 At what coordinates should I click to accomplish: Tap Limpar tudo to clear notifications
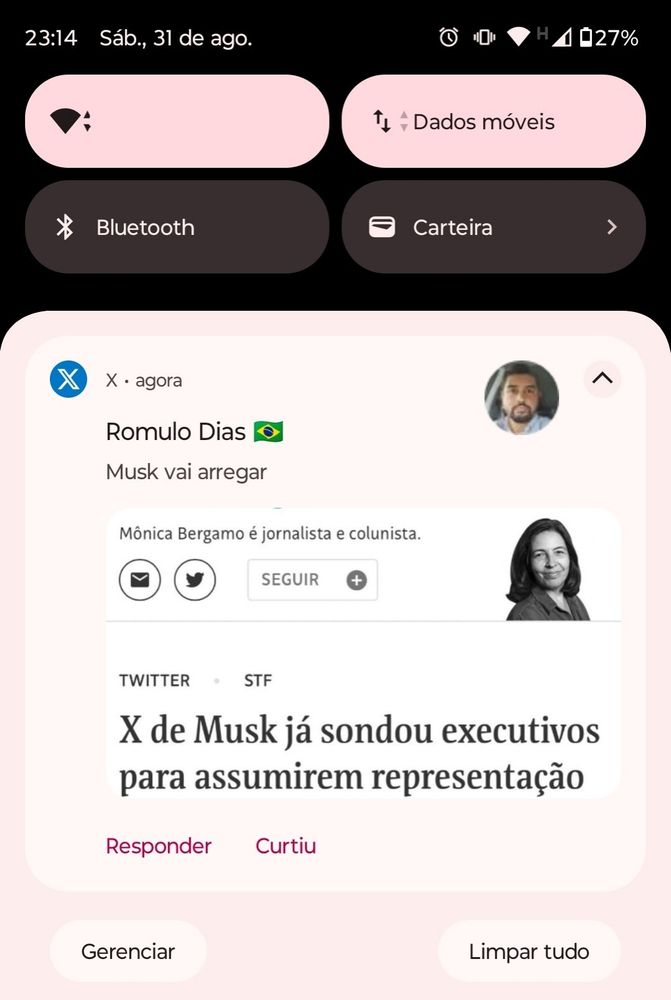pyautogui.click(x=529, y=952)
